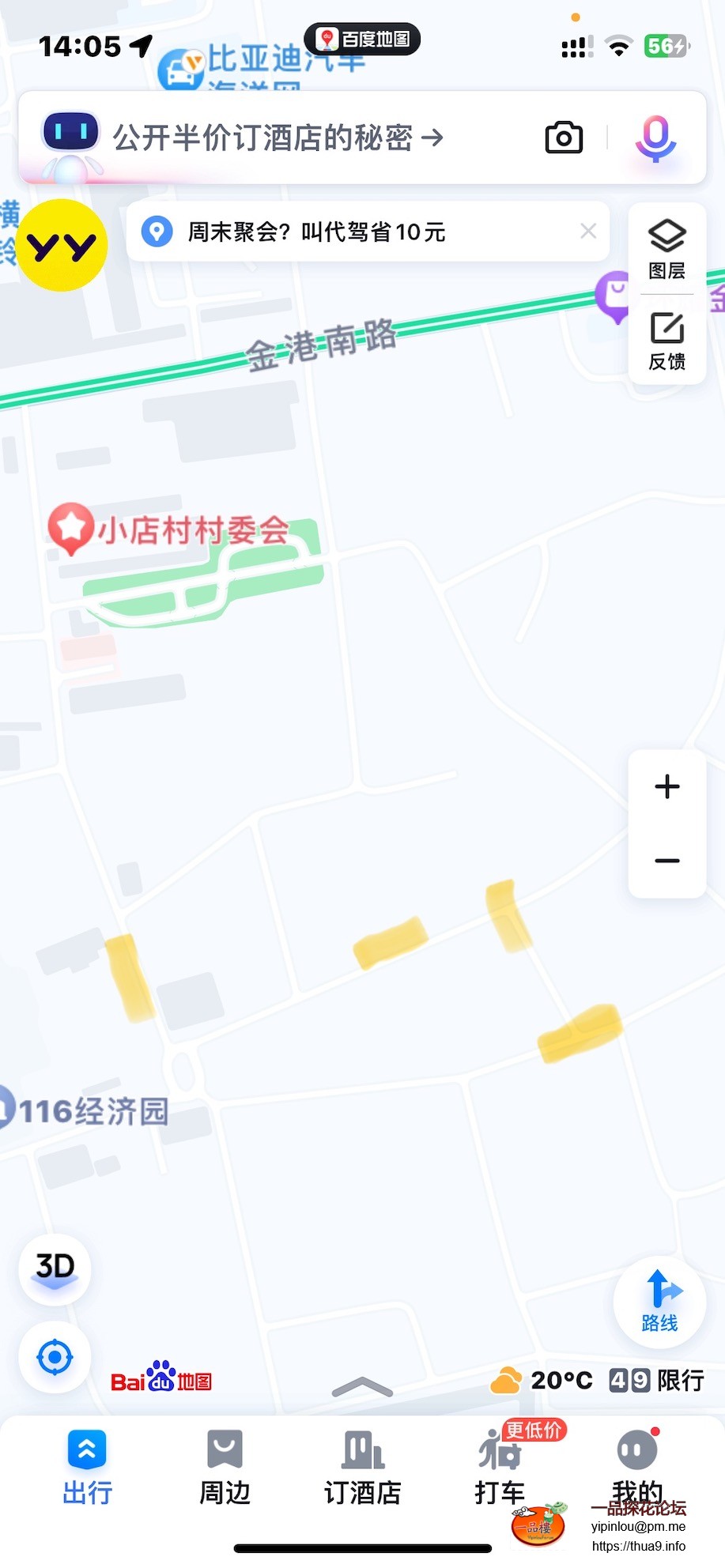Image resolution: width=725 pixels, height=1568 pixels.
Task: Switch to 订酒店 tab
Action: (x=362, y=1467)
